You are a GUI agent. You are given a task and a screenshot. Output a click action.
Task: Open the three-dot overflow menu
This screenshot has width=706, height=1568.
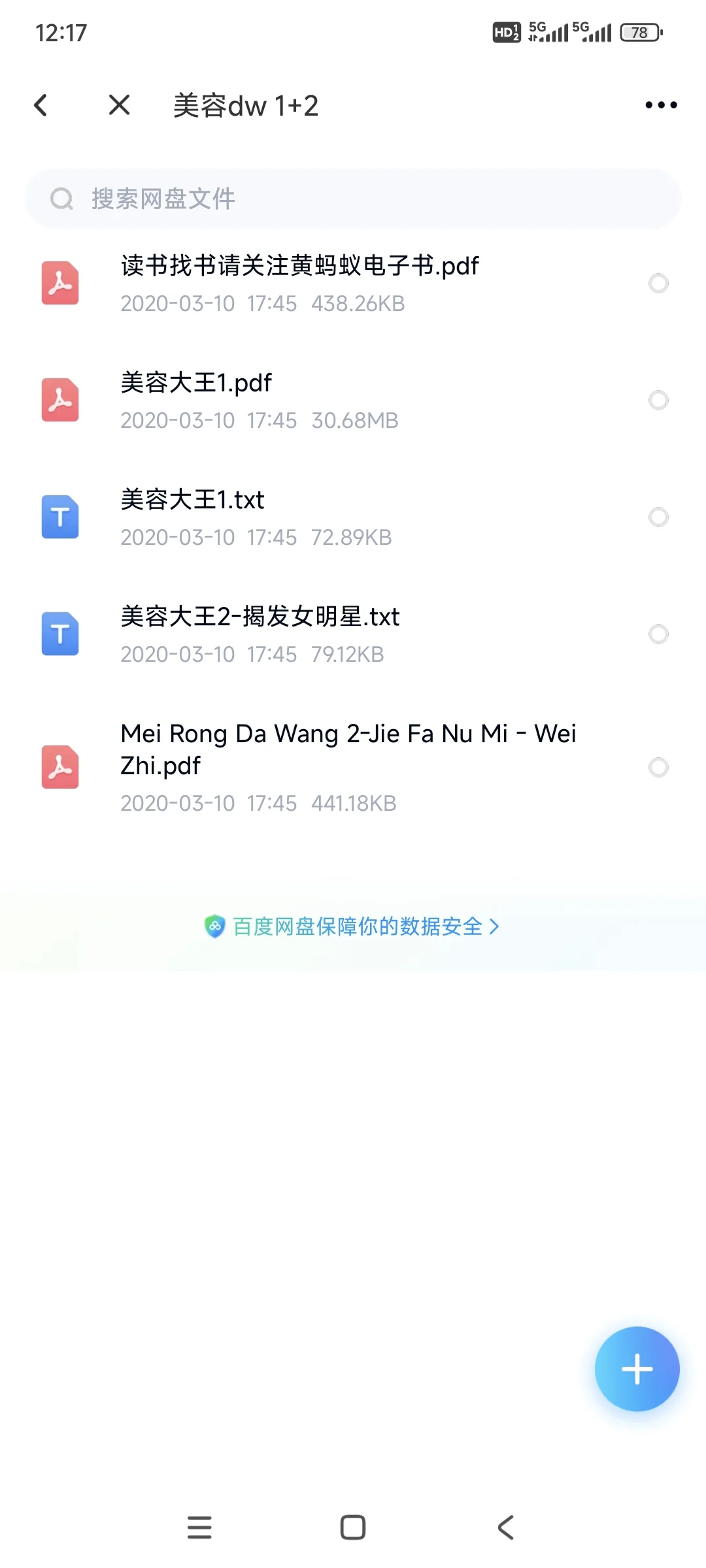click(x=661, y=105)
